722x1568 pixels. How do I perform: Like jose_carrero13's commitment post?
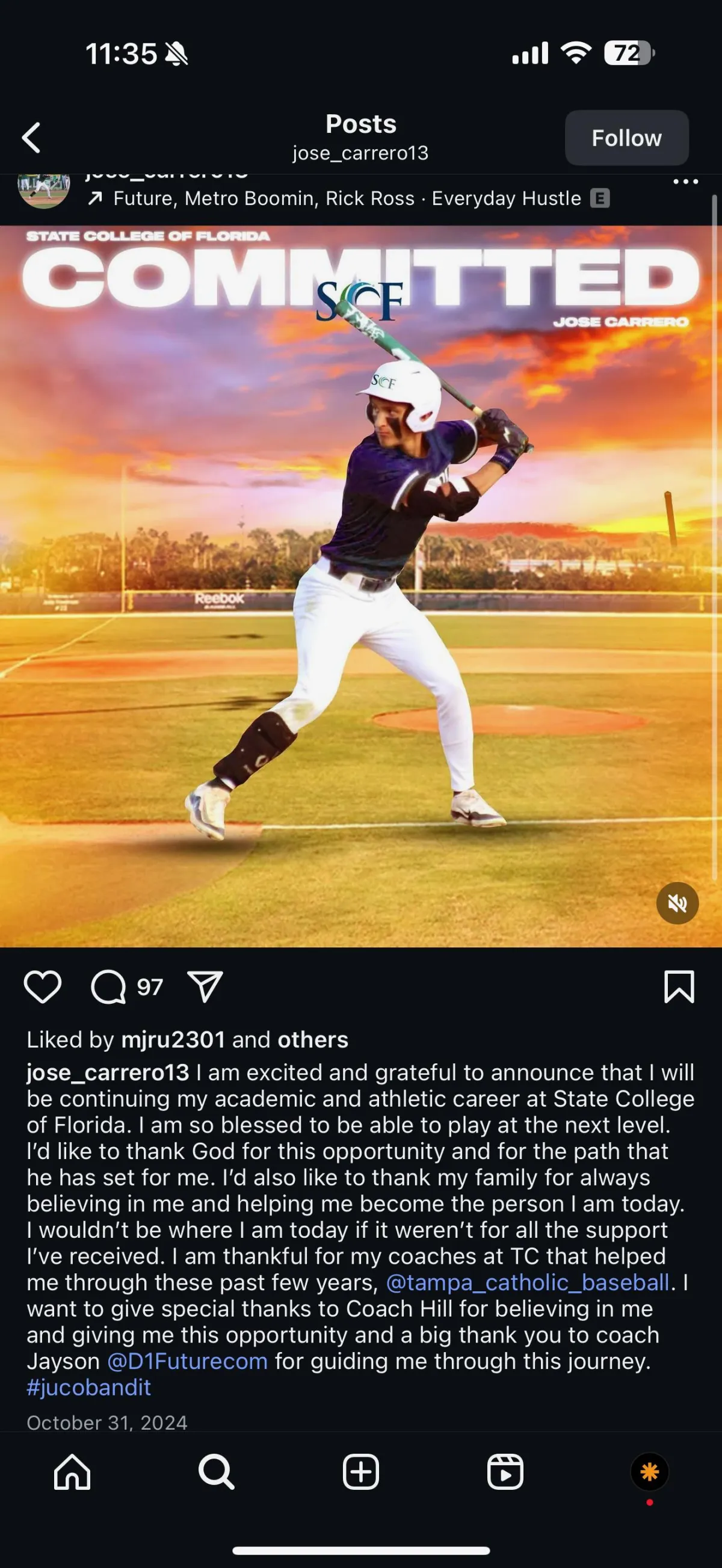[x=43, y=987]
